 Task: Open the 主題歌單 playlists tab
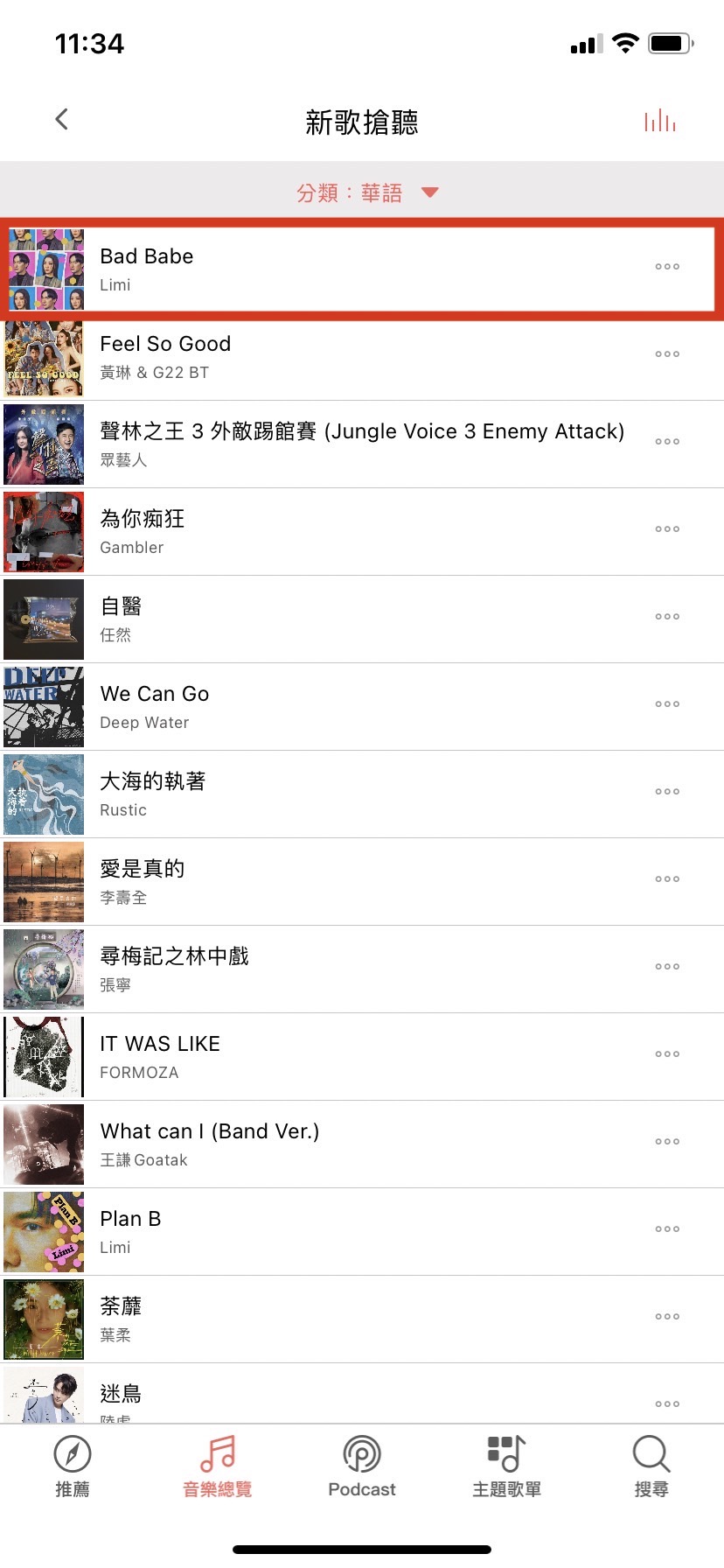(x=506, y=1466)
